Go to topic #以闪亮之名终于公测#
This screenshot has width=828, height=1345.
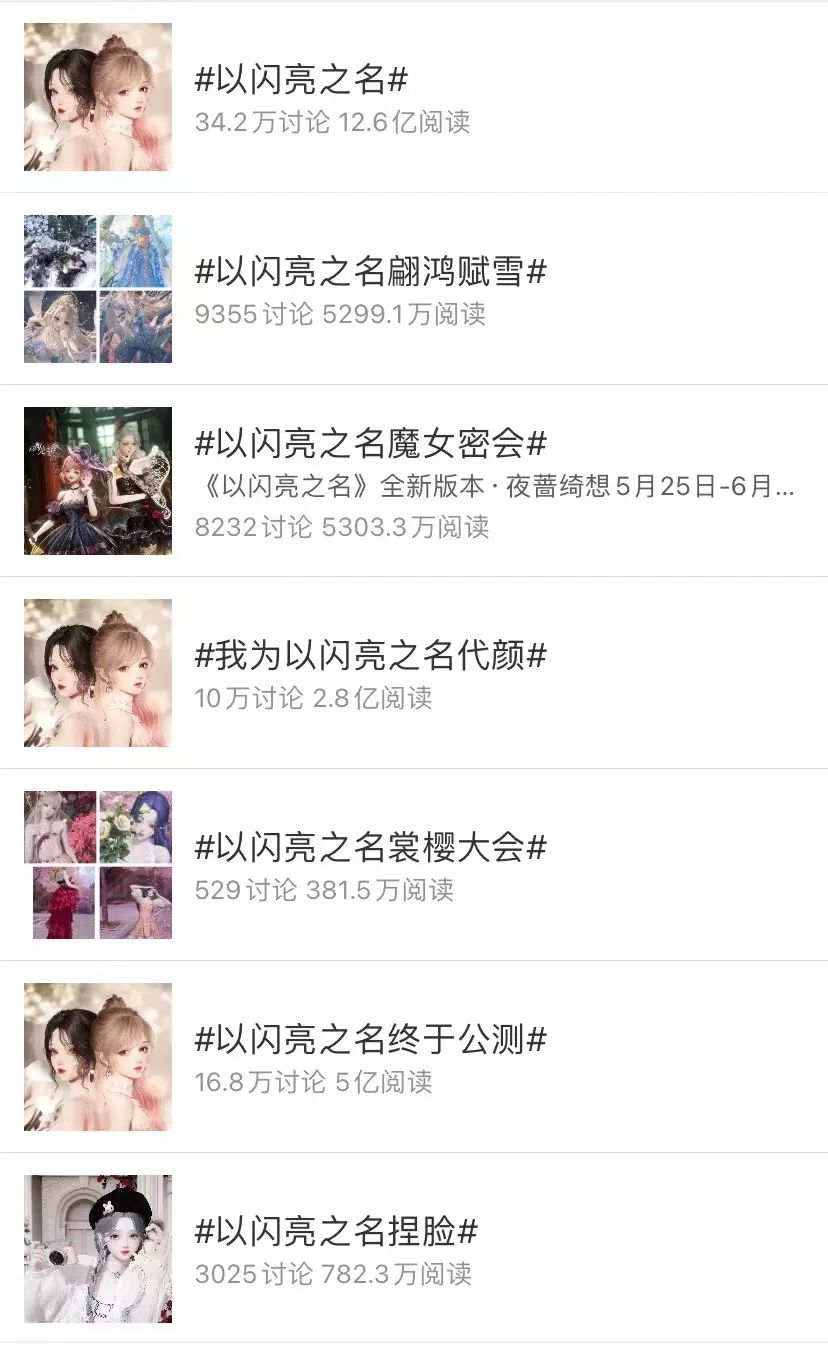point(370,1041)
